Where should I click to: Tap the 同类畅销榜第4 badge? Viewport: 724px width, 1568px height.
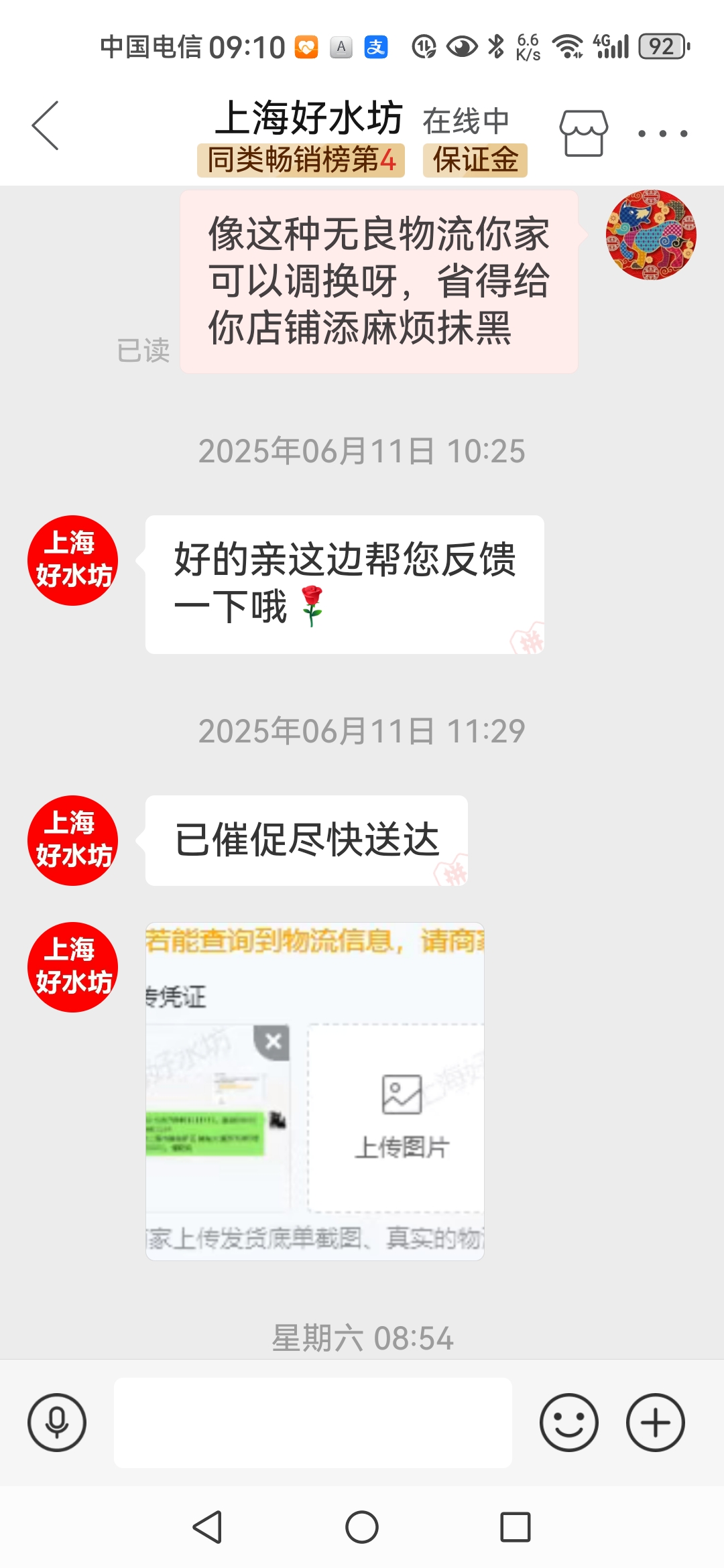(x=300, y=160)
